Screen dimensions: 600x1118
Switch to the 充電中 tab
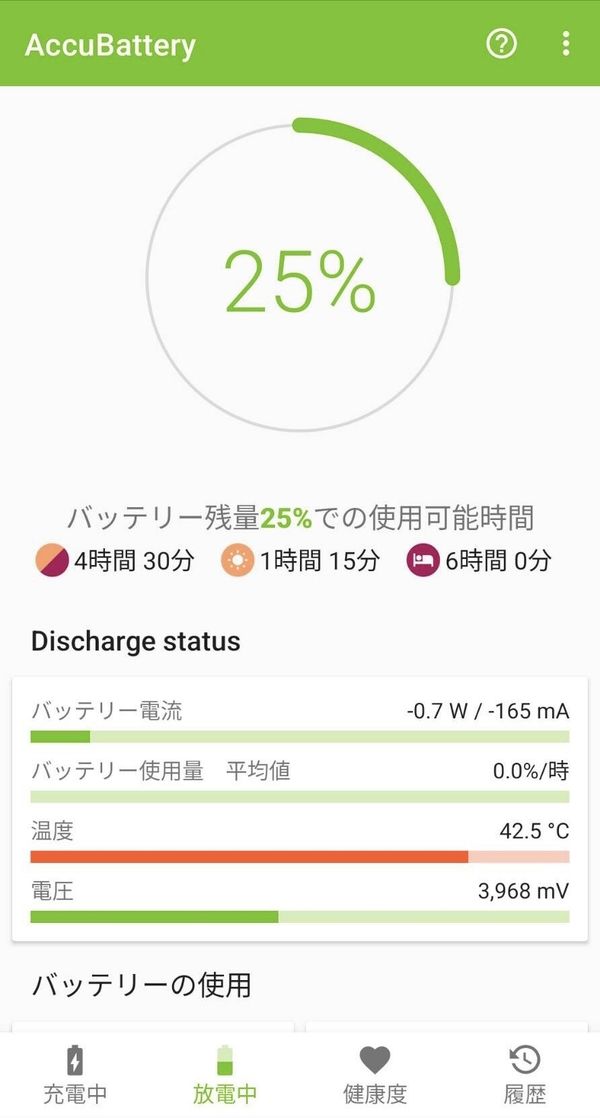(75, 1075)
